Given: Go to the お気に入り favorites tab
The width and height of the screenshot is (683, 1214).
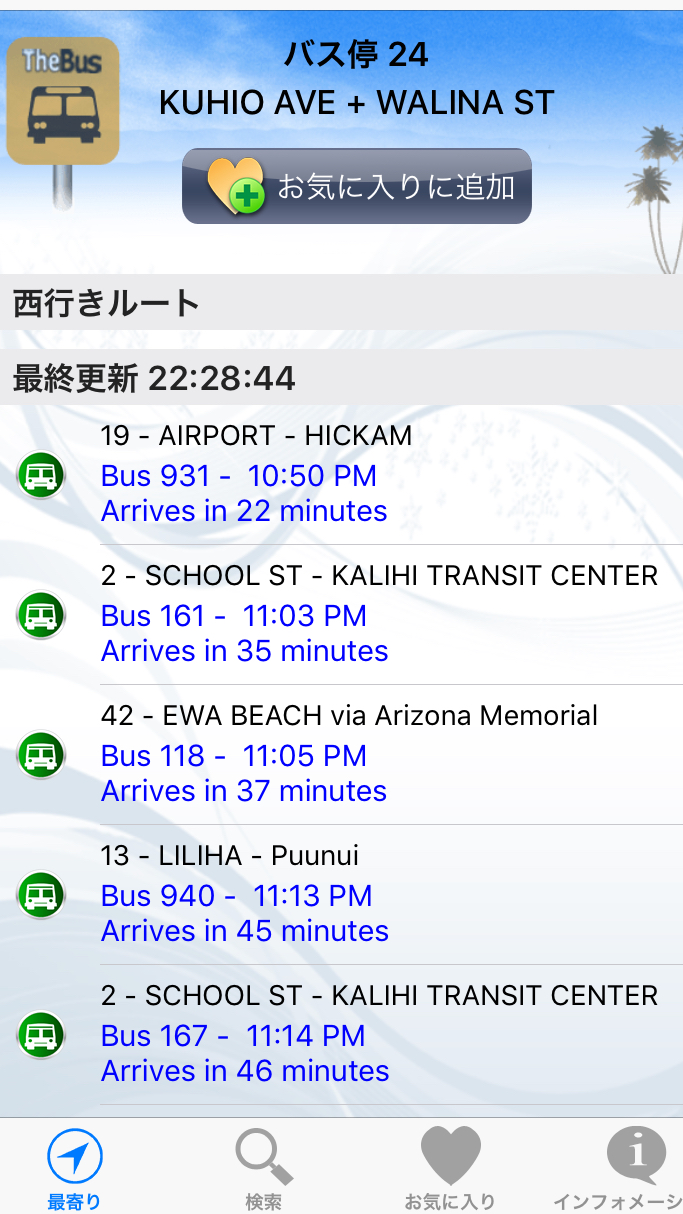Looking at the screenshot, I should 450,1167.
